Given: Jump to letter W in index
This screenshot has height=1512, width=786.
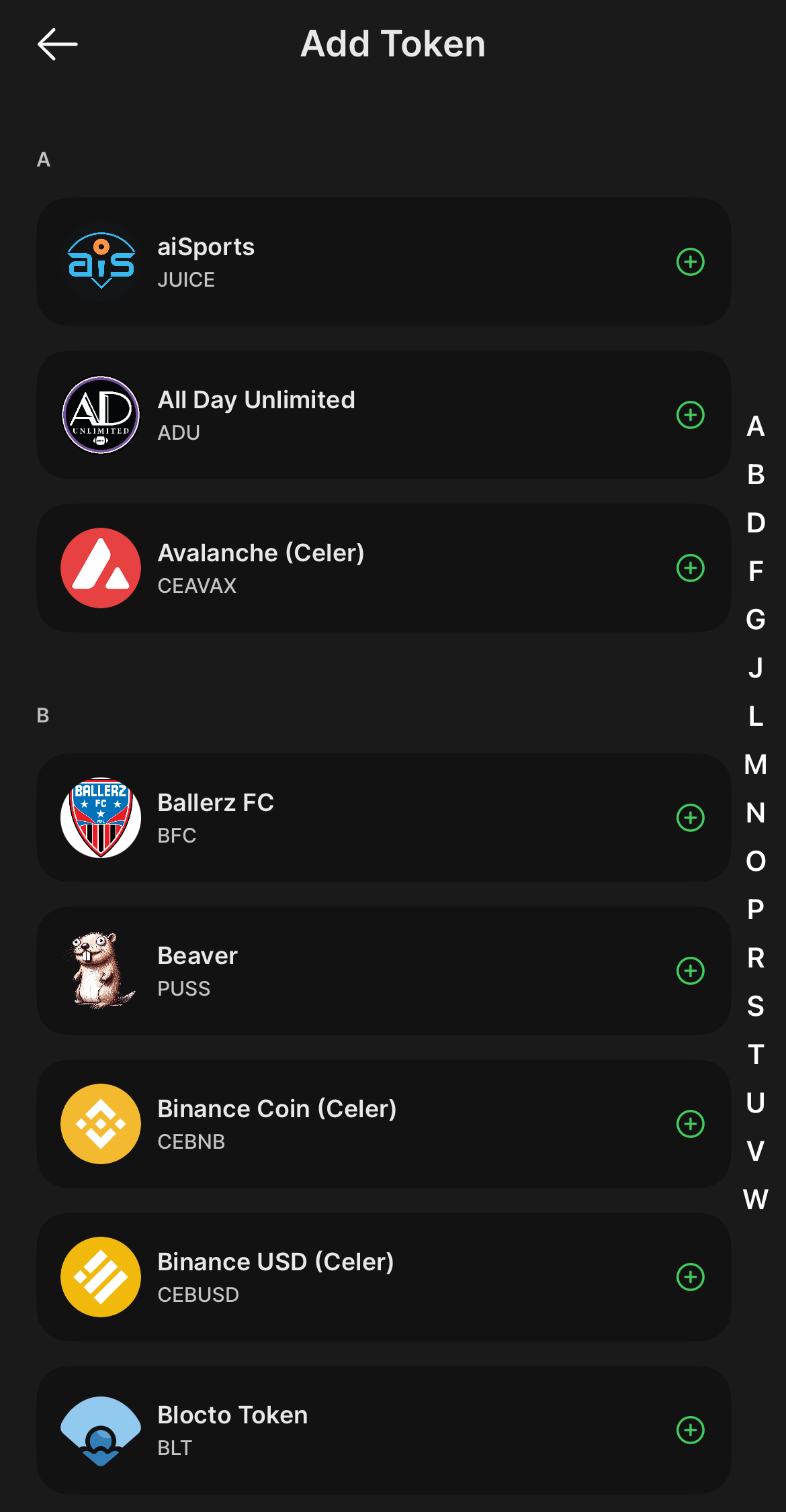Looking at the screenshot, I should (756, 1200).
